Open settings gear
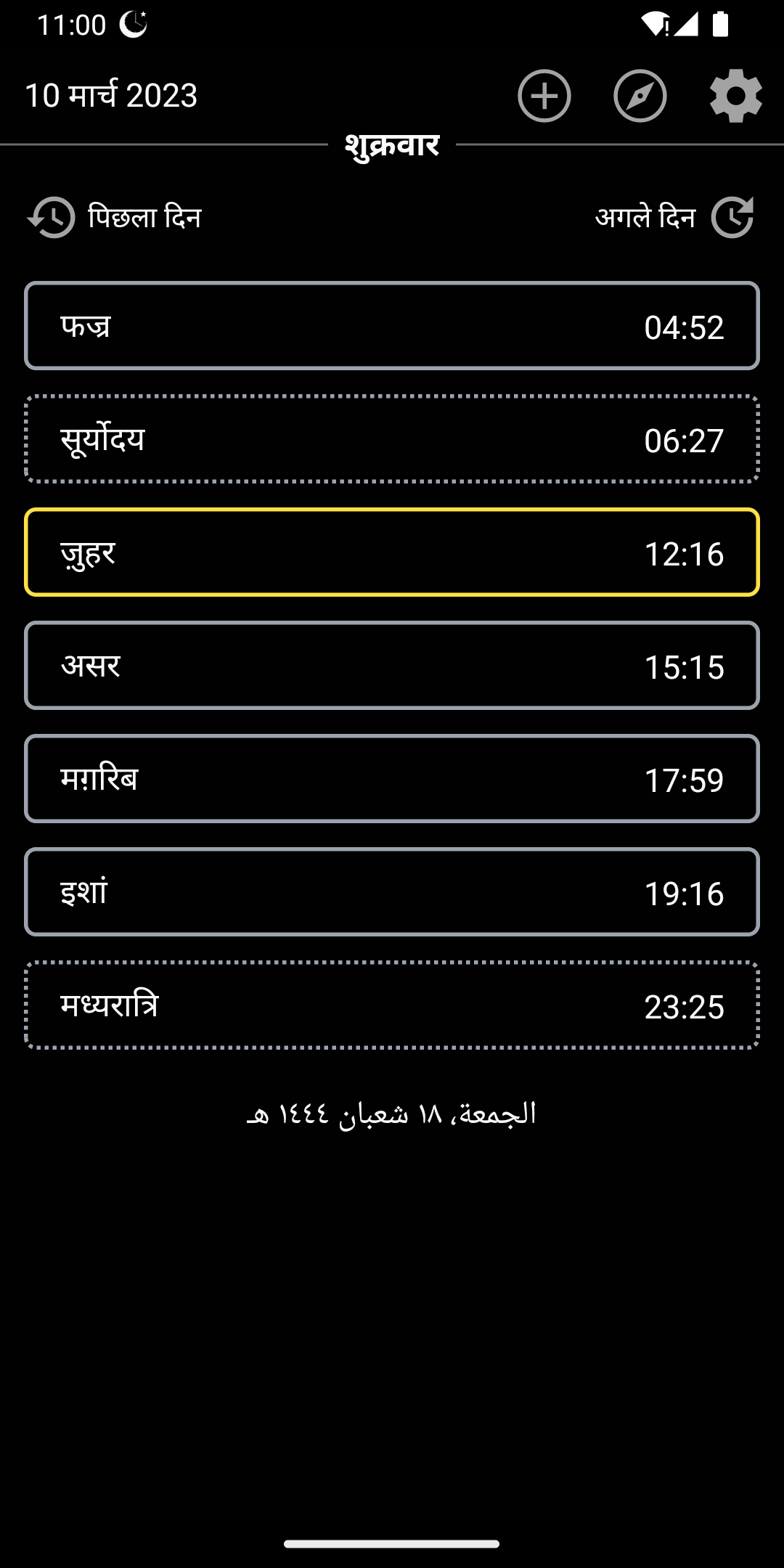Image resolution: width=784 pixels, height=1568 pixels. tap(735, 96)
